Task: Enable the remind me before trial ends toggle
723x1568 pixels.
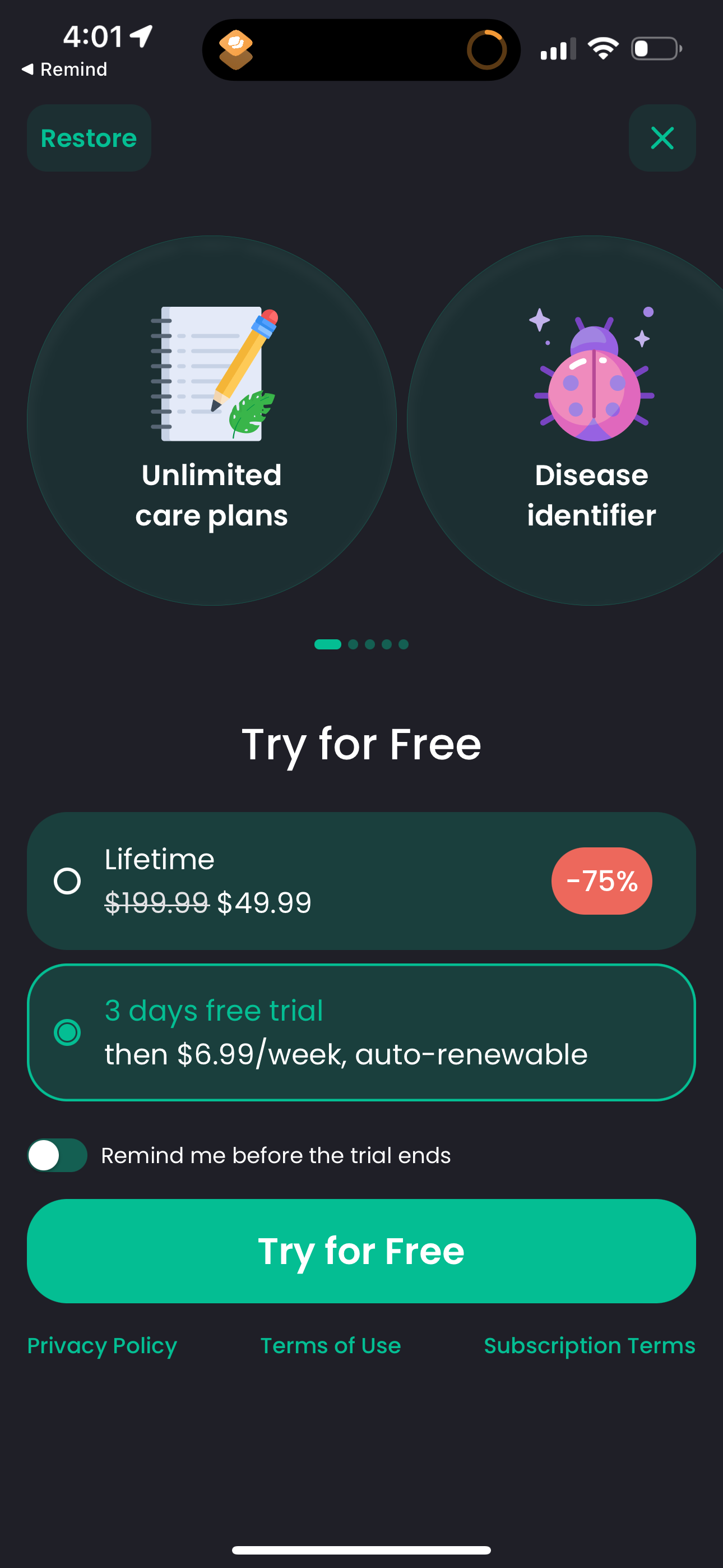Action: [57, 1155]
